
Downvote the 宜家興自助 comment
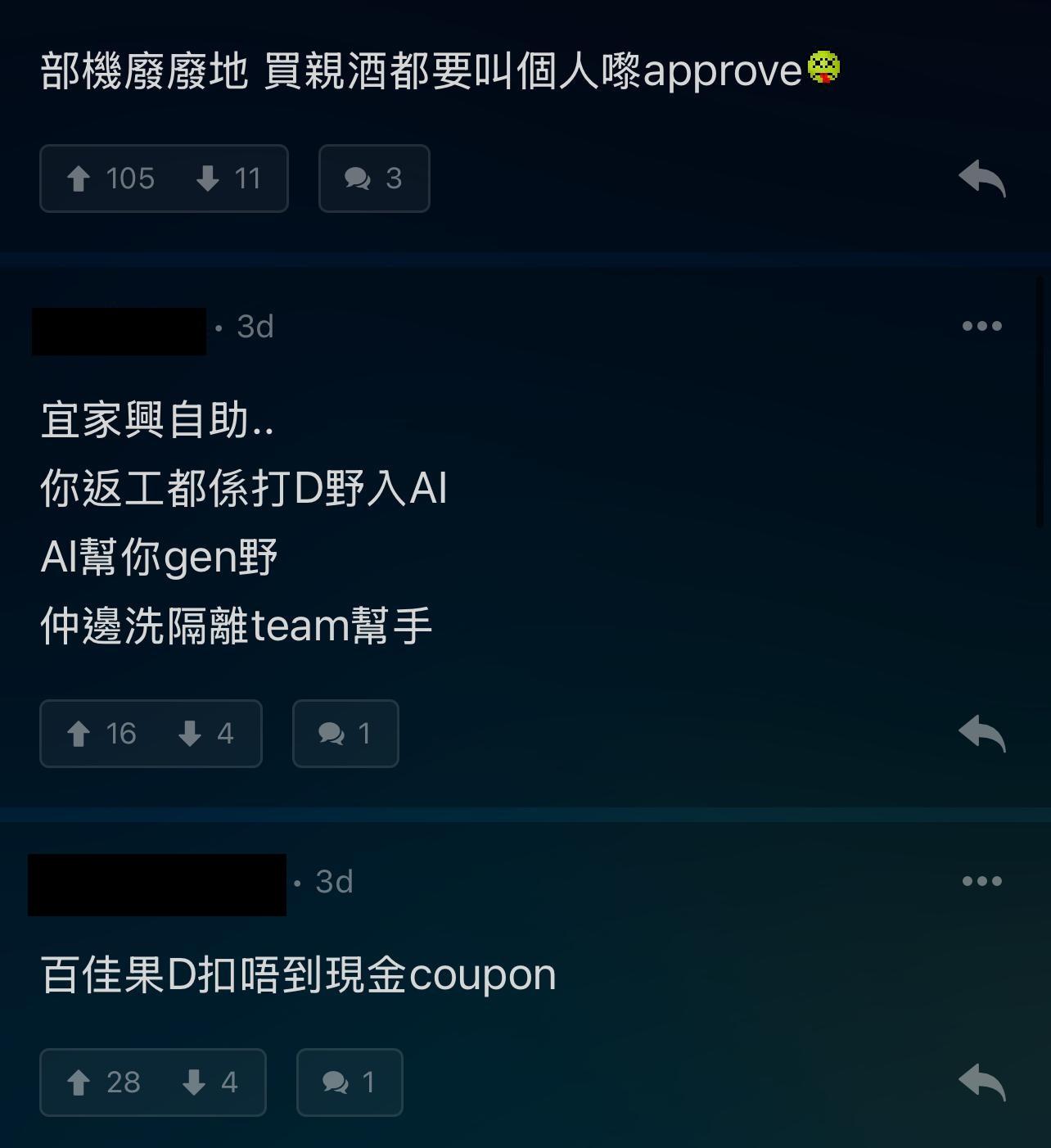(190, 734)
